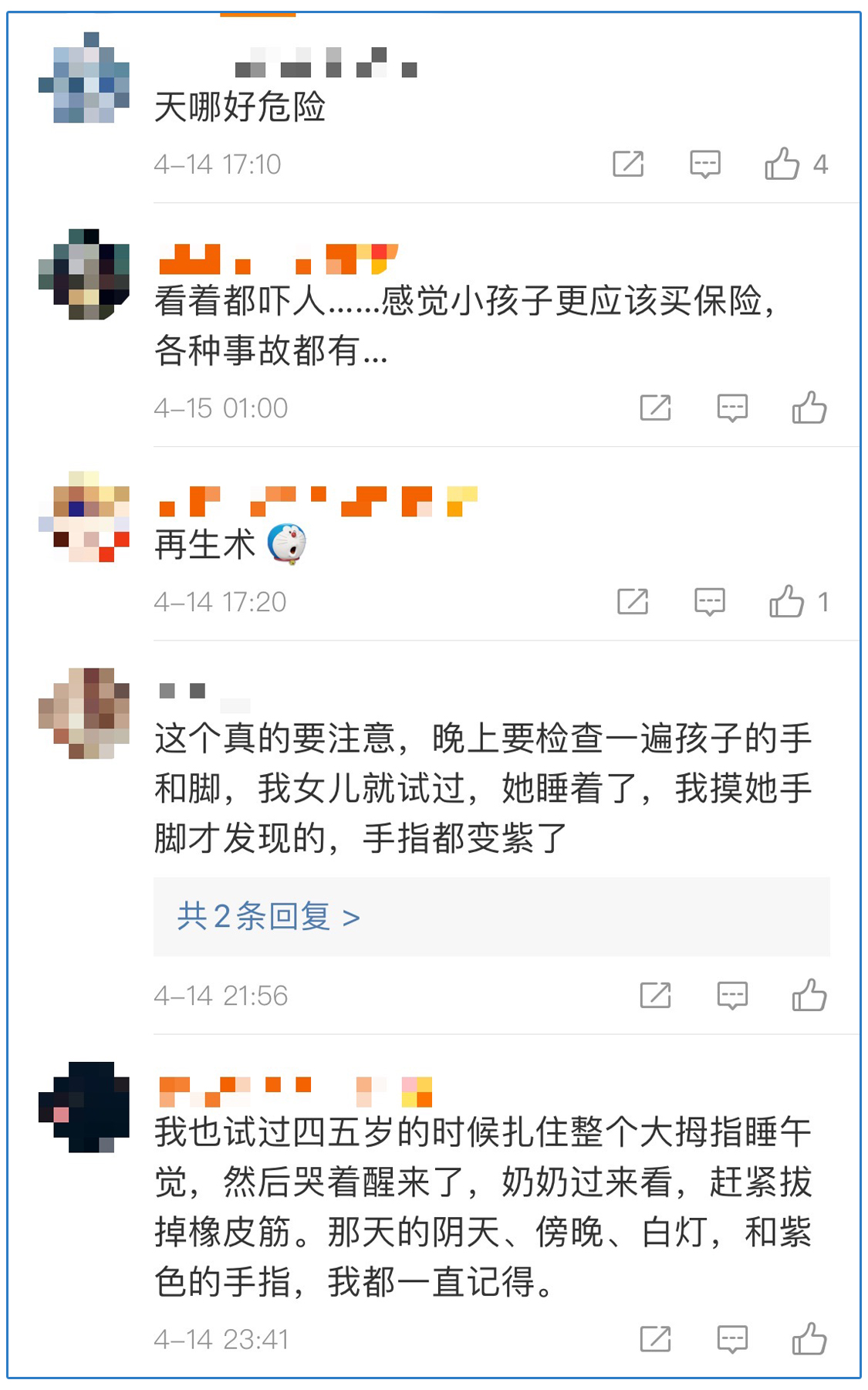Image resolution: width=868 pixels, height=1390 pixels.
Task: Repost the comment posted at 4-14 23:41
Action: [656, 1339]
